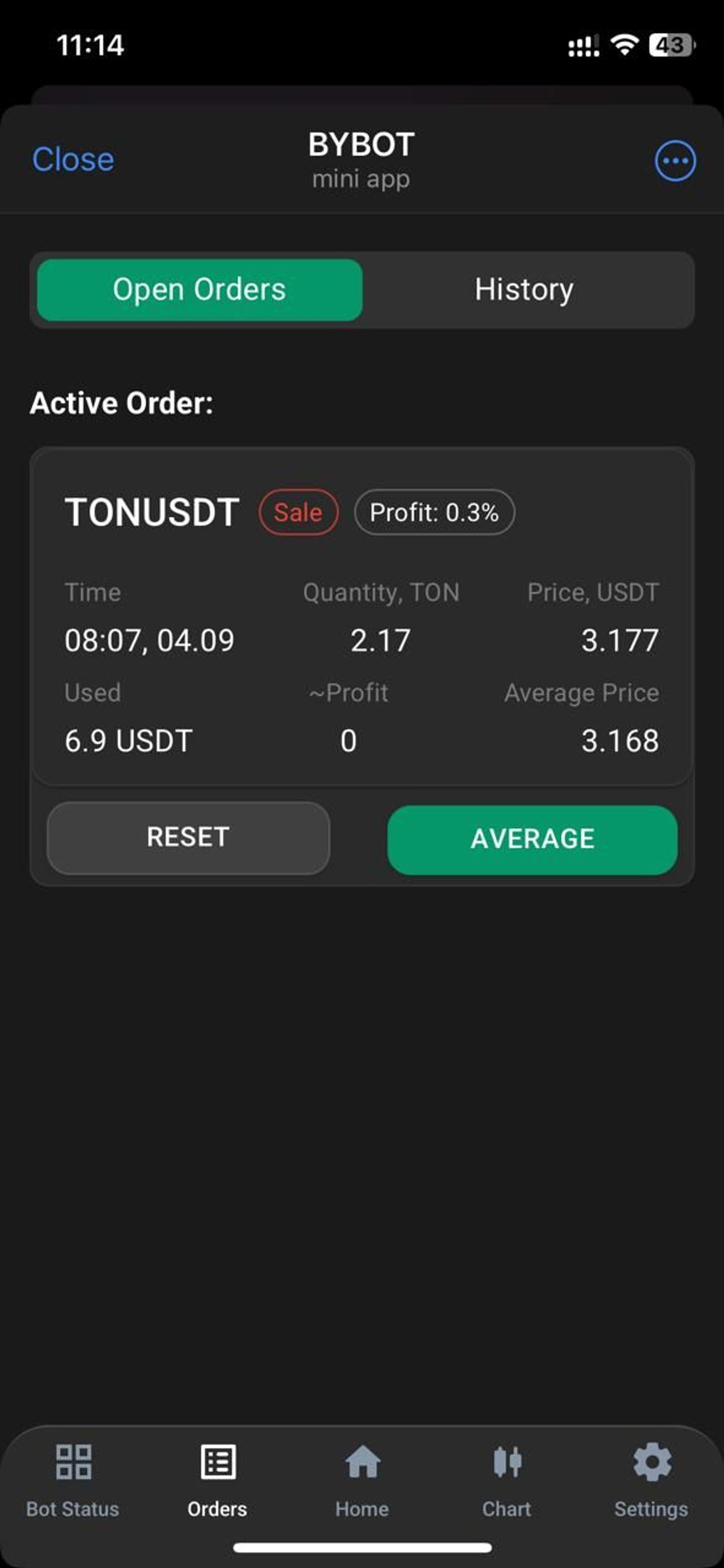Viewport: 724px width, 1568px height.
Task: Switch to the History tab
Action: [x=524, y=290]
